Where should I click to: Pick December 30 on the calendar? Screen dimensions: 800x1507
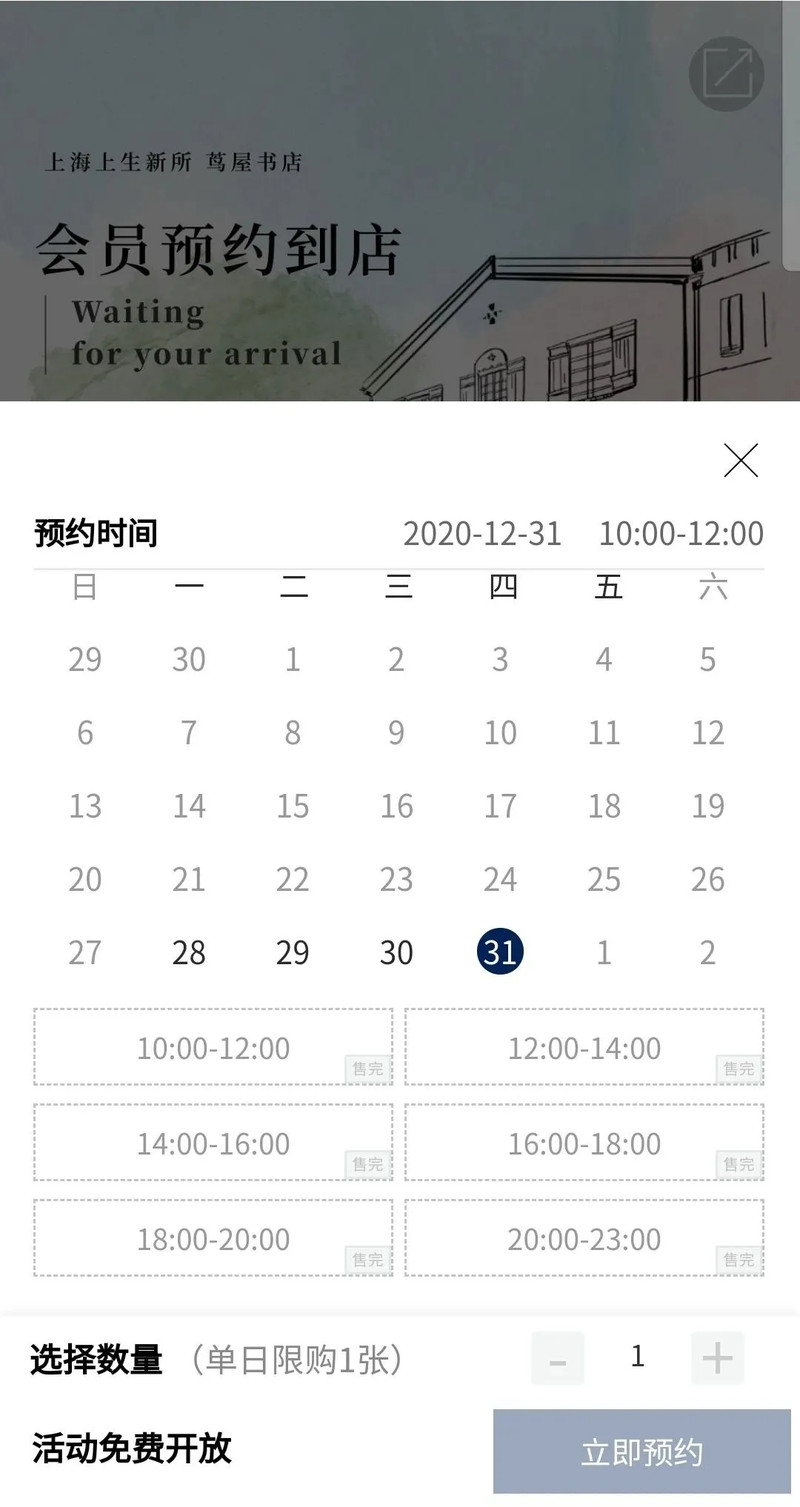point(397,952)
